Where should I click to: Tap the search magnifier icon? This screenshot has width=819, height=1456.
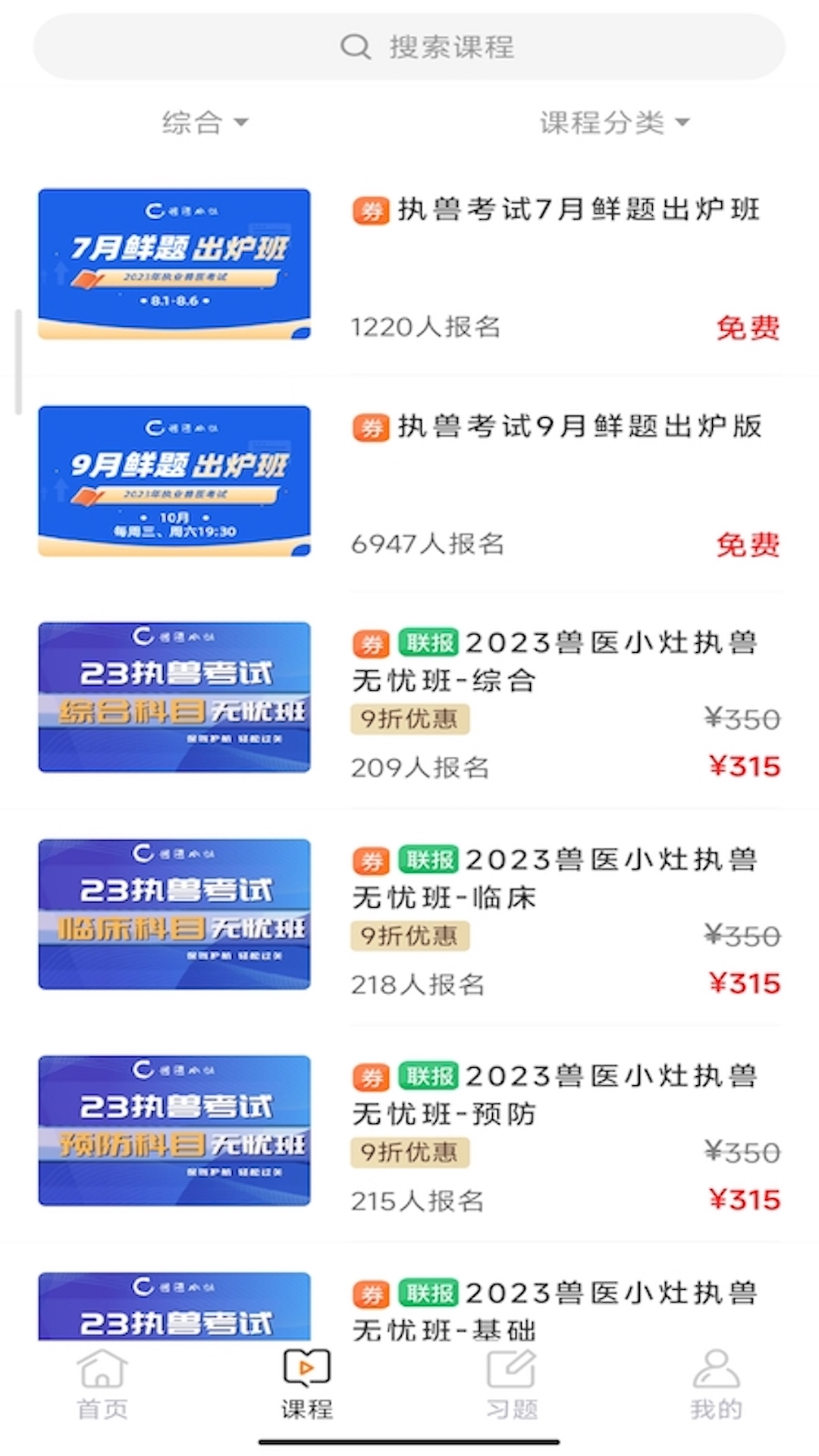(x=353, y=47)
